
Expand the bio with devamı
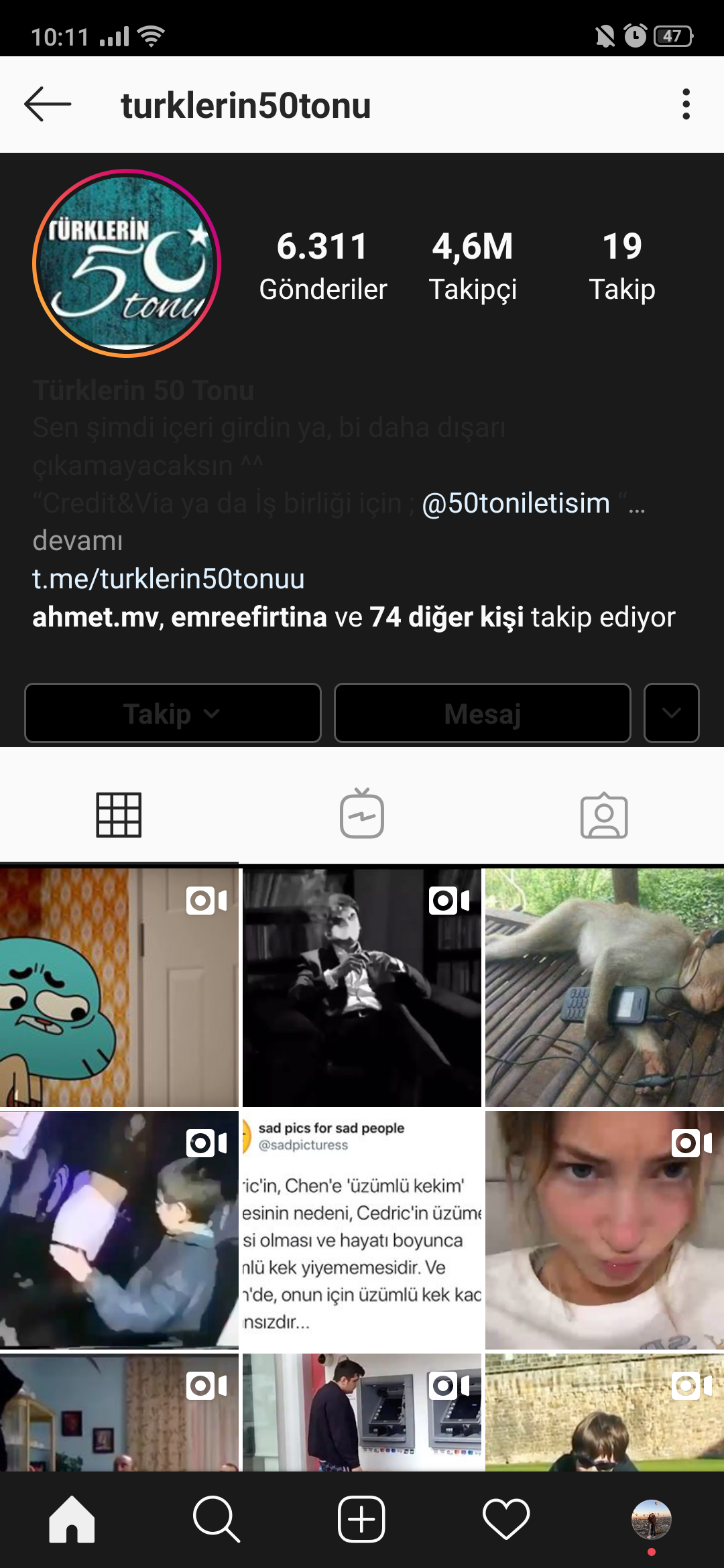click(78, 541)
